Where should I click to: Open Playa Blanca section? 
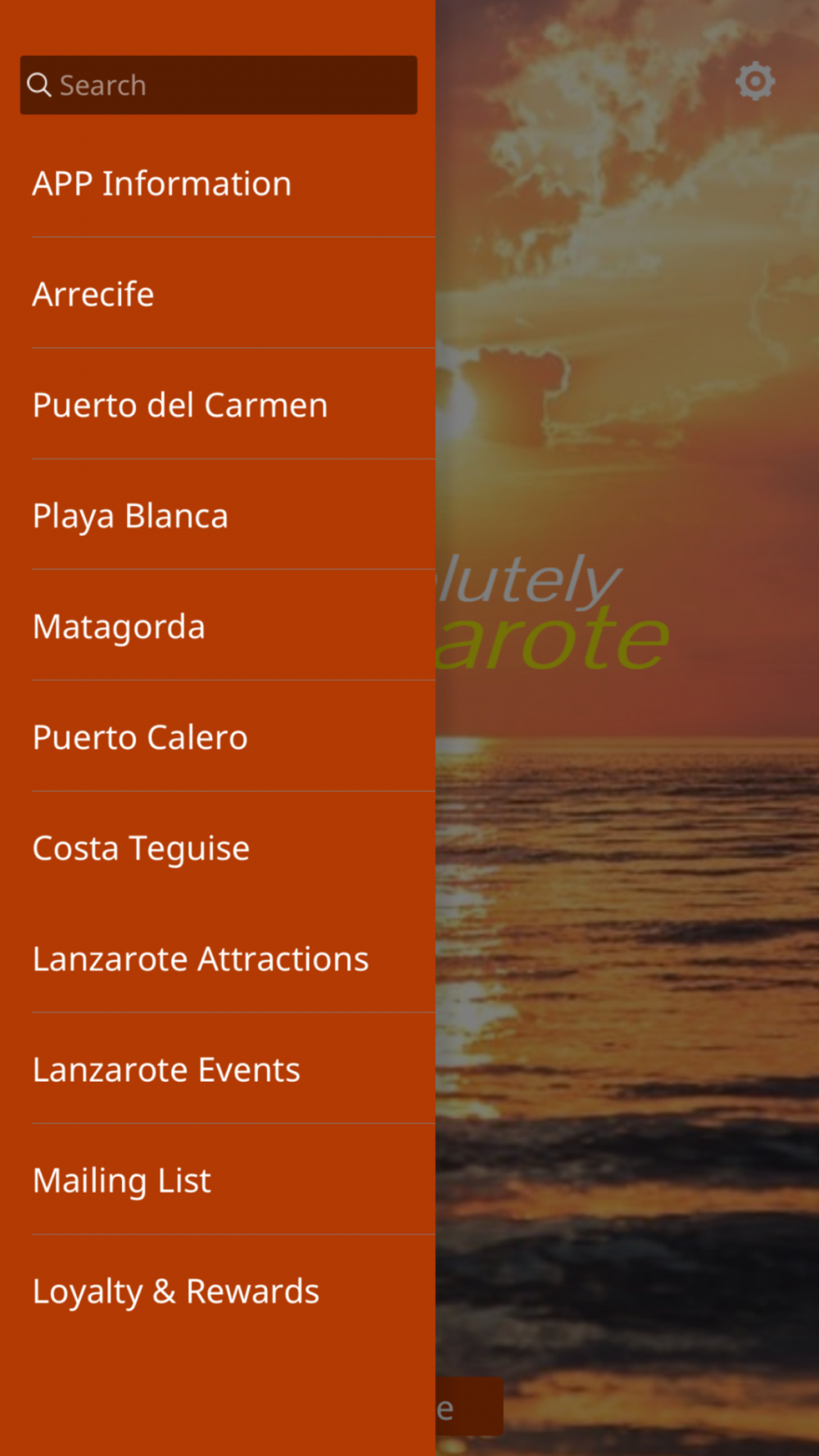click(218, 515)
